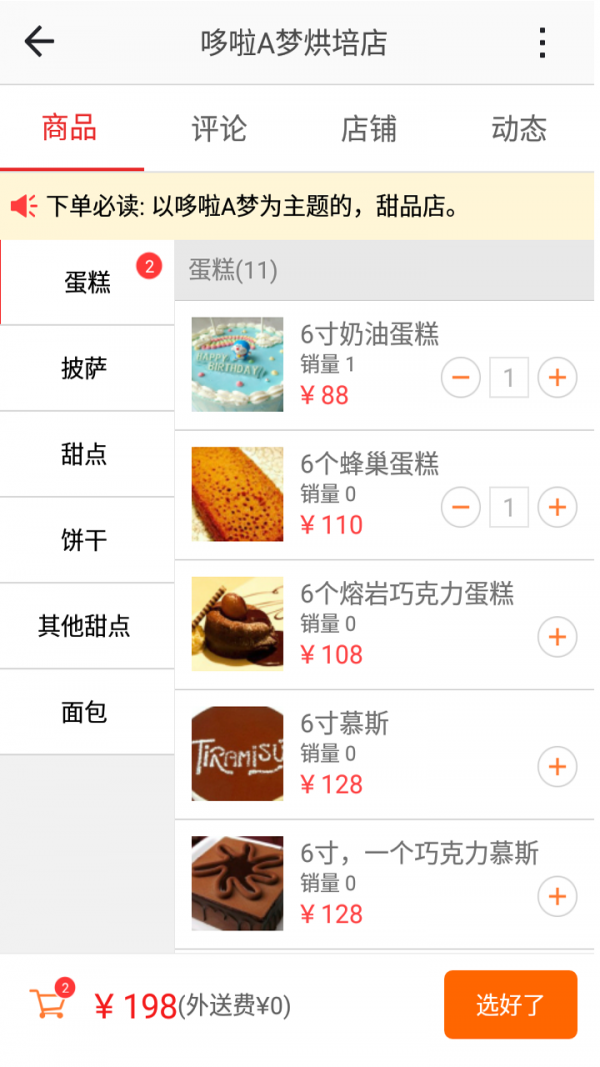Open the shopping cart icon
600x1067 pixels.
coord(48,1004)
